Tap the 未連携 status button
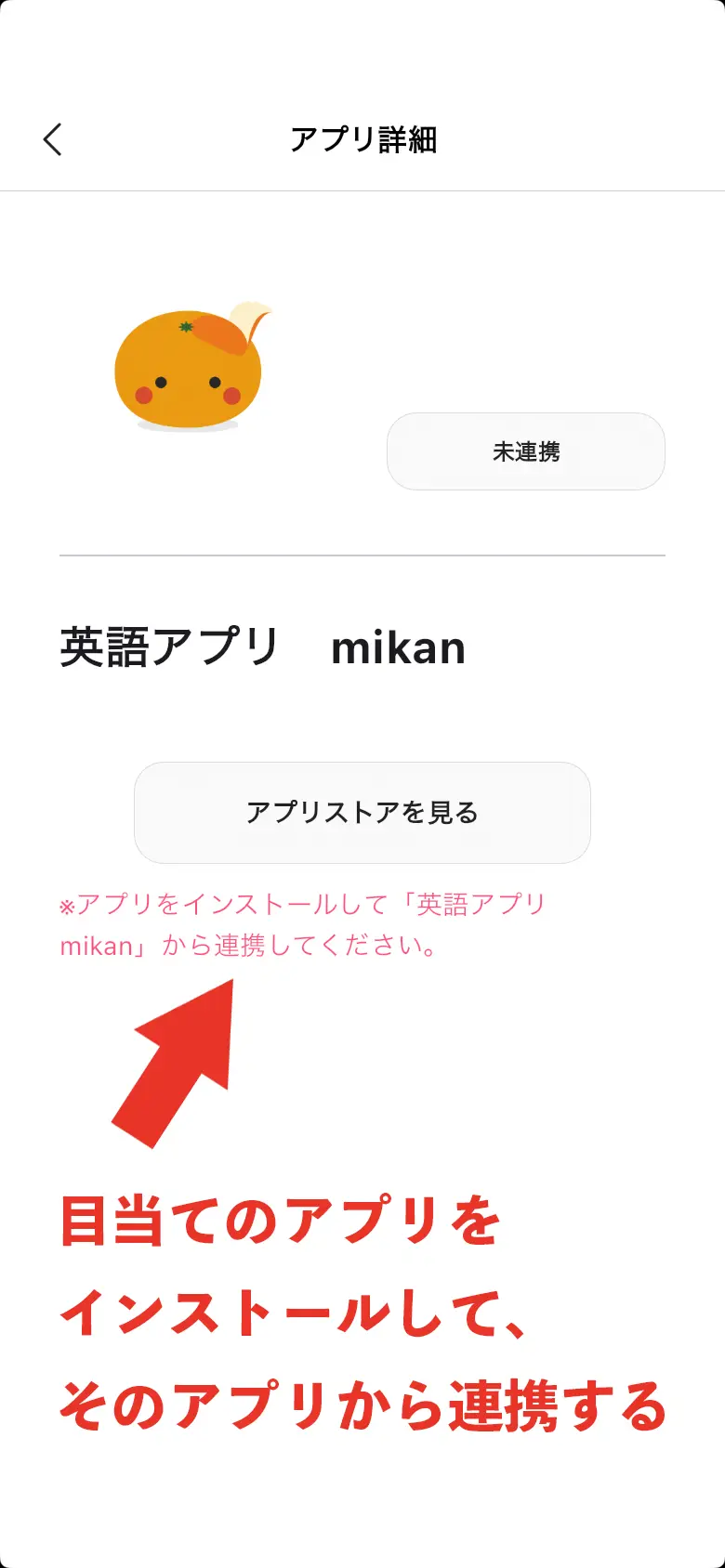Viewport: 725px width, 1568px height. [525, 451]
